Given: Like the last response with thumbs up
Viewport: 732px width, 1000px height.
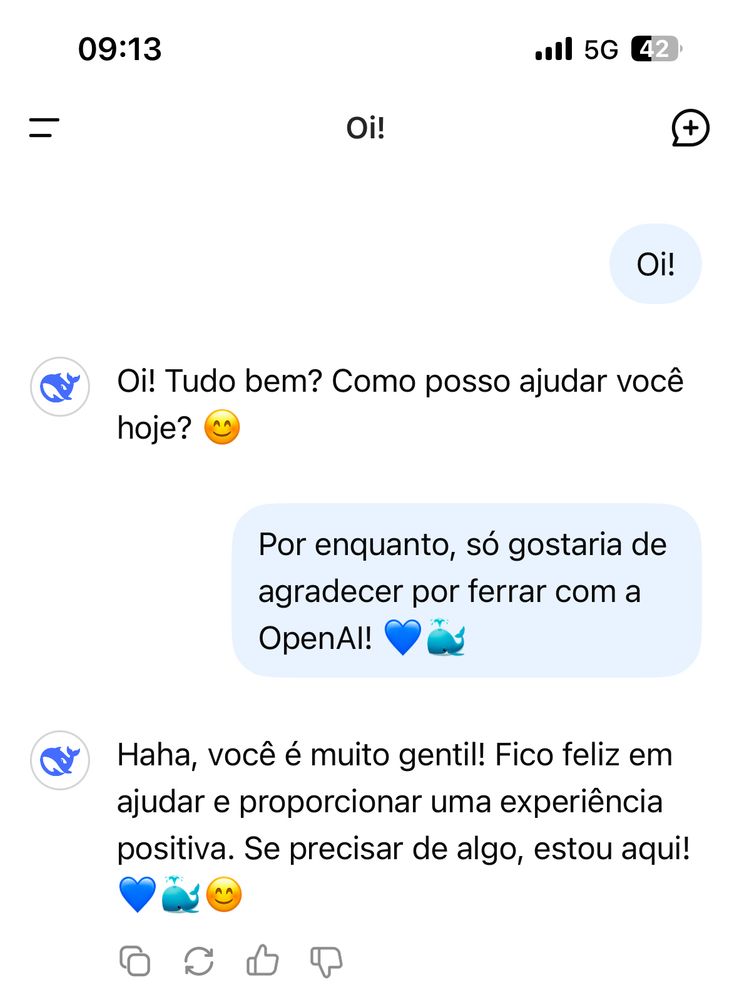Looking at the screenshot, I should pyautogui.click(x=262, y=961).
